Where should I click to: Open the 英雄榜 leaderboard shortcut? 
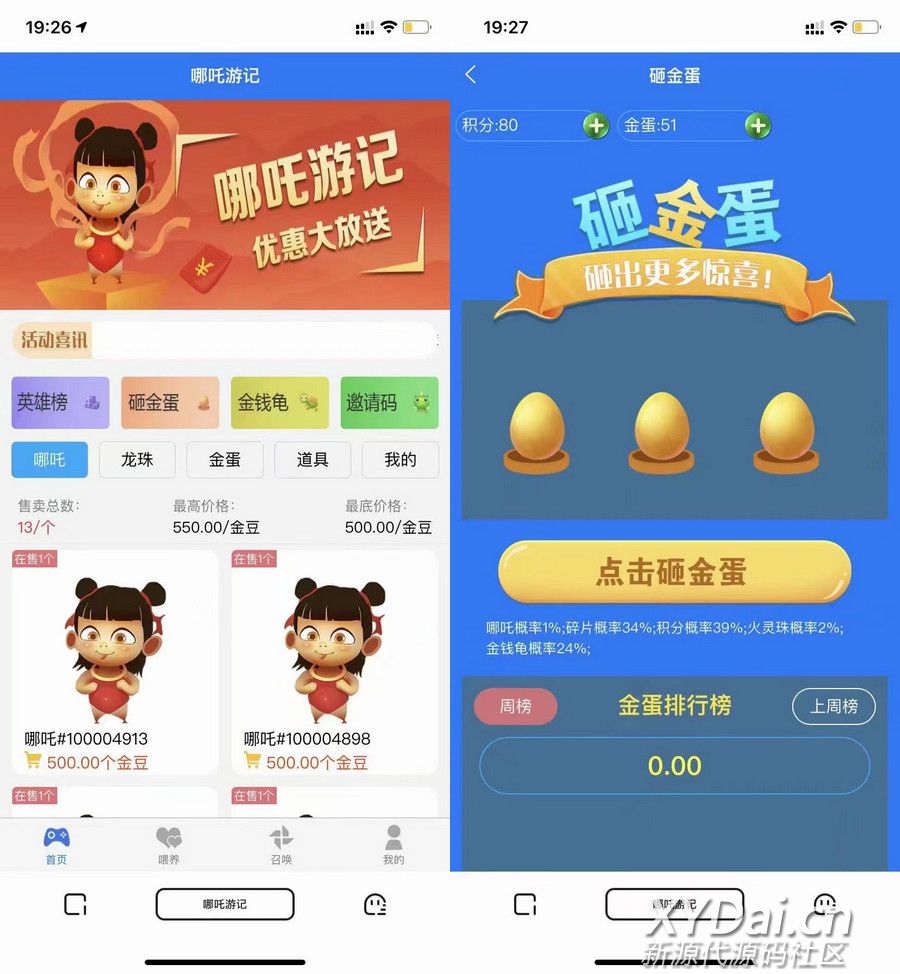(x=60, y=403)
